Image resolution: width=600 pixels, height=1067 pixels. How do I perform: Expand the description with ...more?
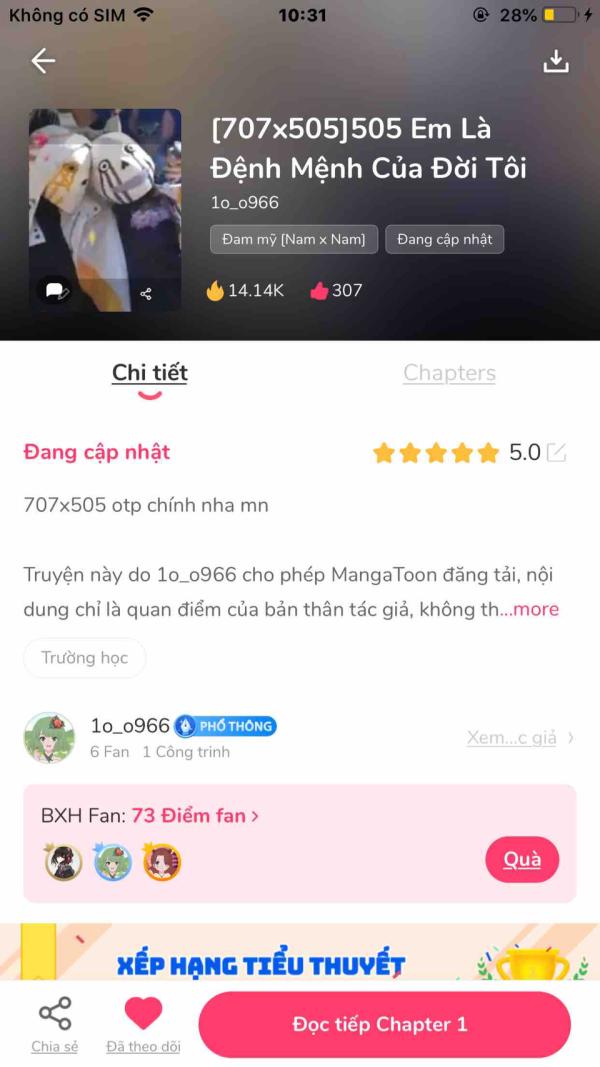point(529,609)
